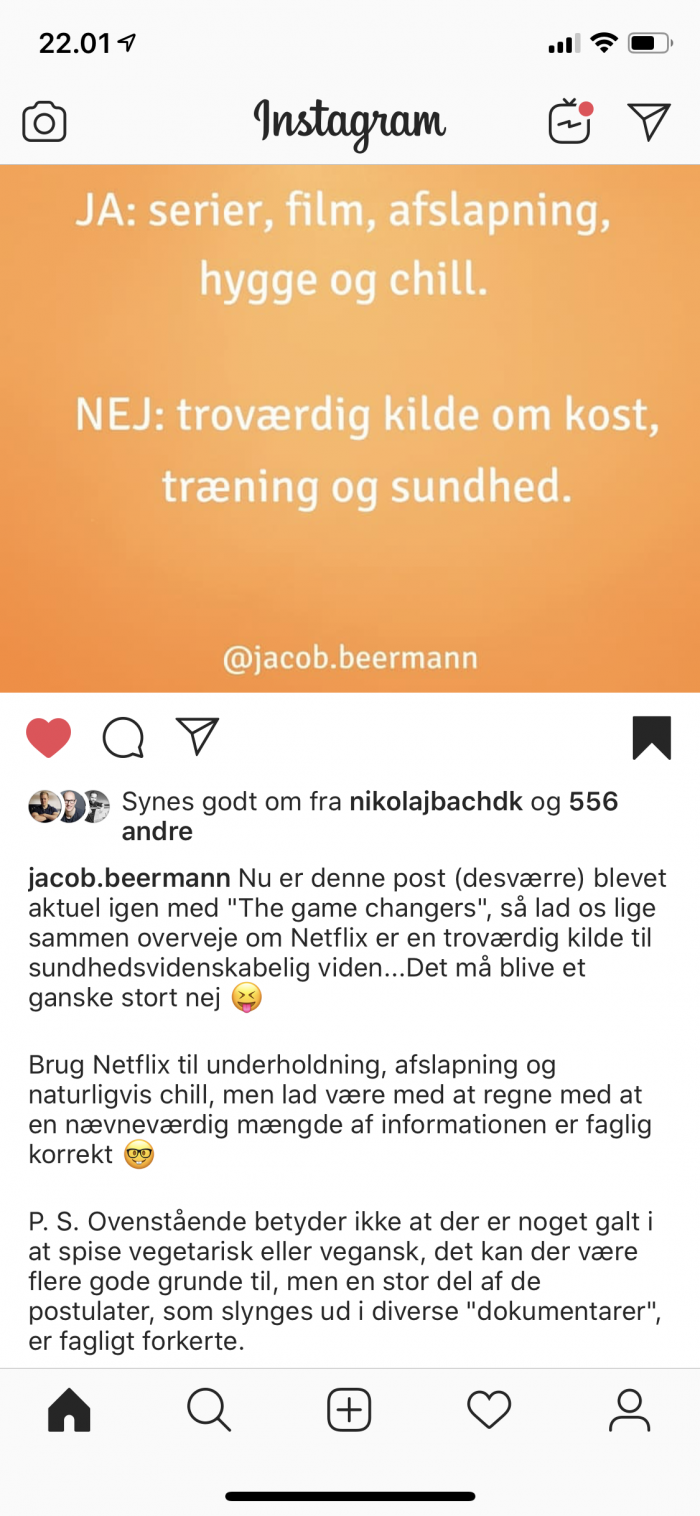Open direct messages paper plane in header
This screenshot has height=1516, width=700.
point(649,122)
